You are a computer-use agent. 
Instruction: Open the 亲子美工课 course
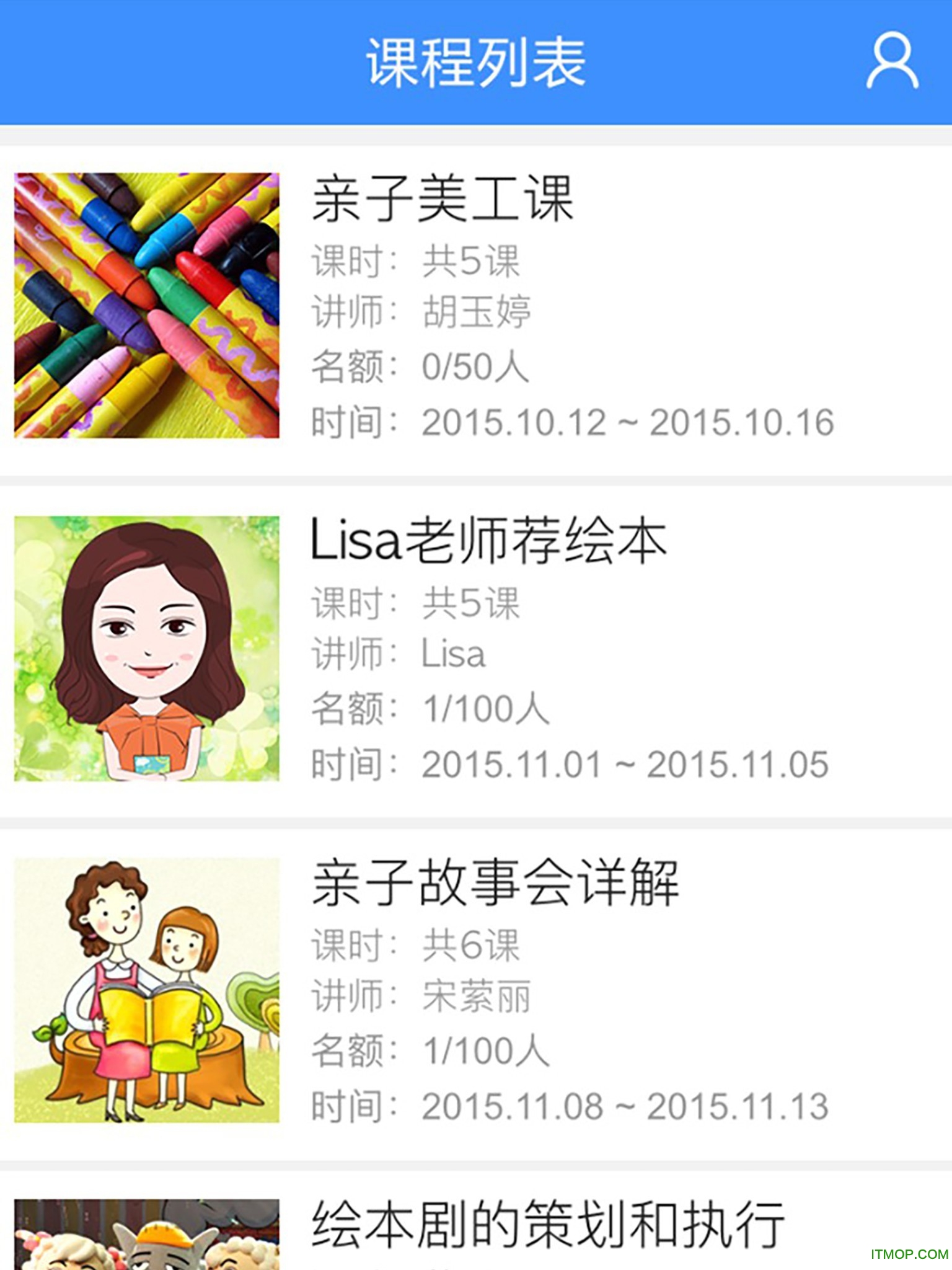tap(443, 199)
